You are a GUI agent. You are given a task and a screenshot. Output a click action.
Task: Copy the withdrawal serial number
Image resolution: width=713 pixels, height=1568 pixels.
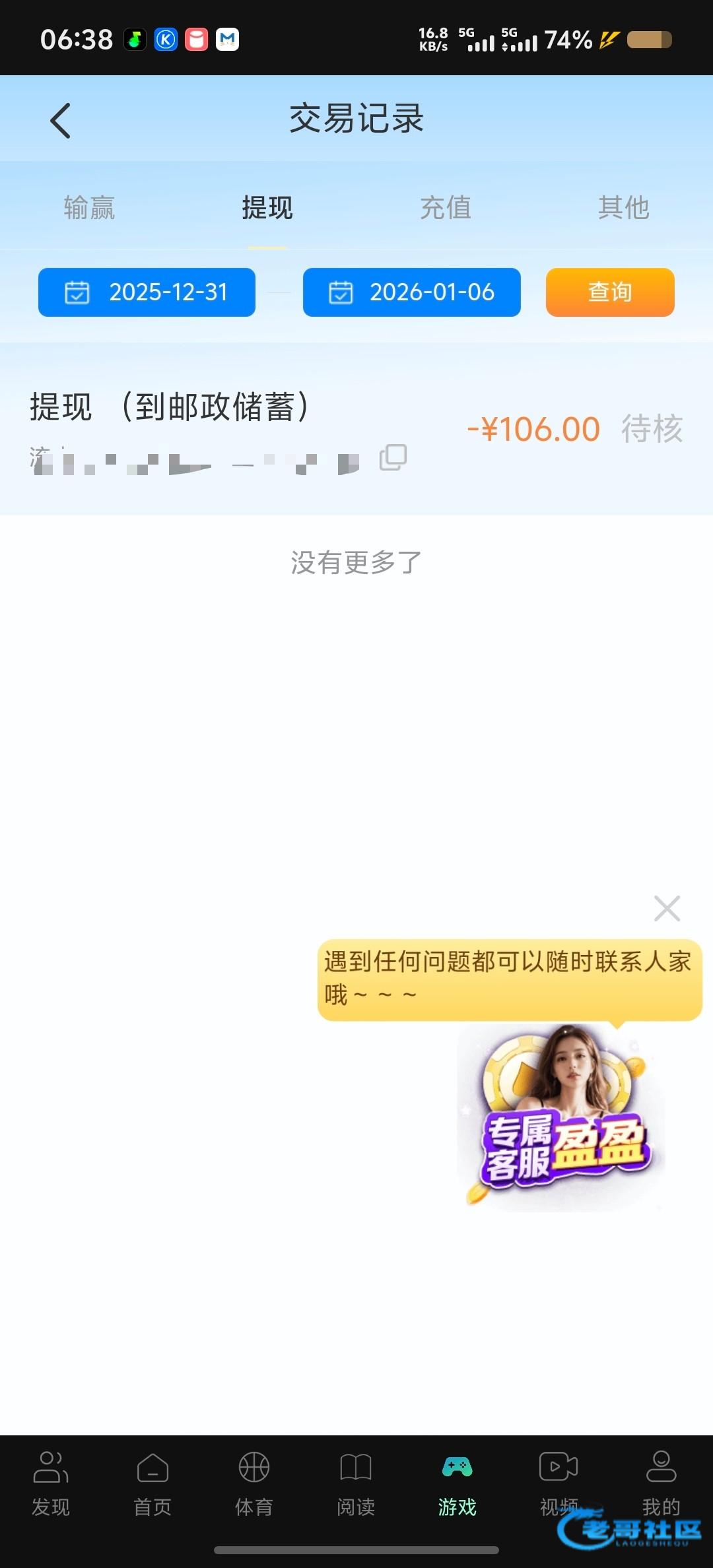pyautogui.click(x=393, y=457)
